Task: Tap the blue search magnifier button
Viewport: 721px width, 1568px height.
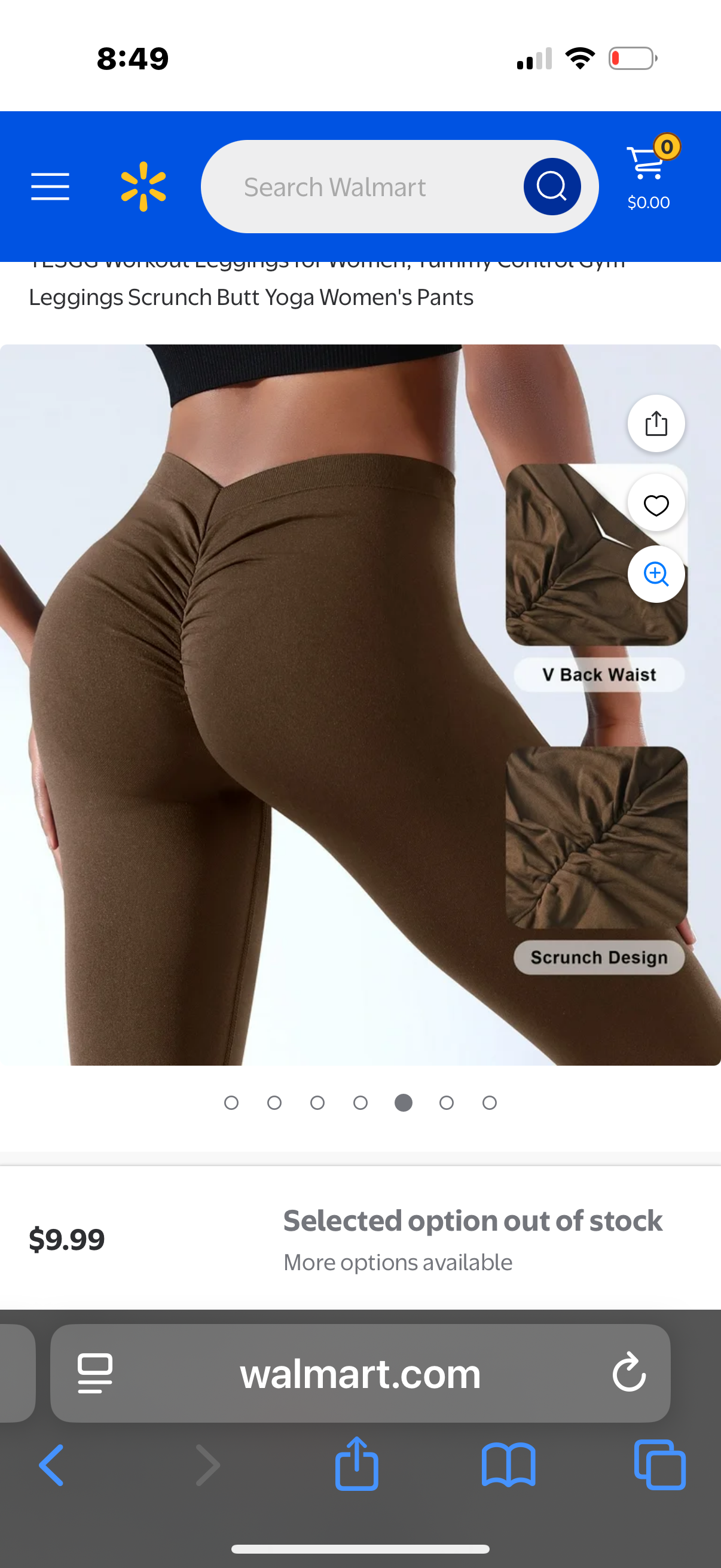Action: pyautogui.click(x=552, y=186)
